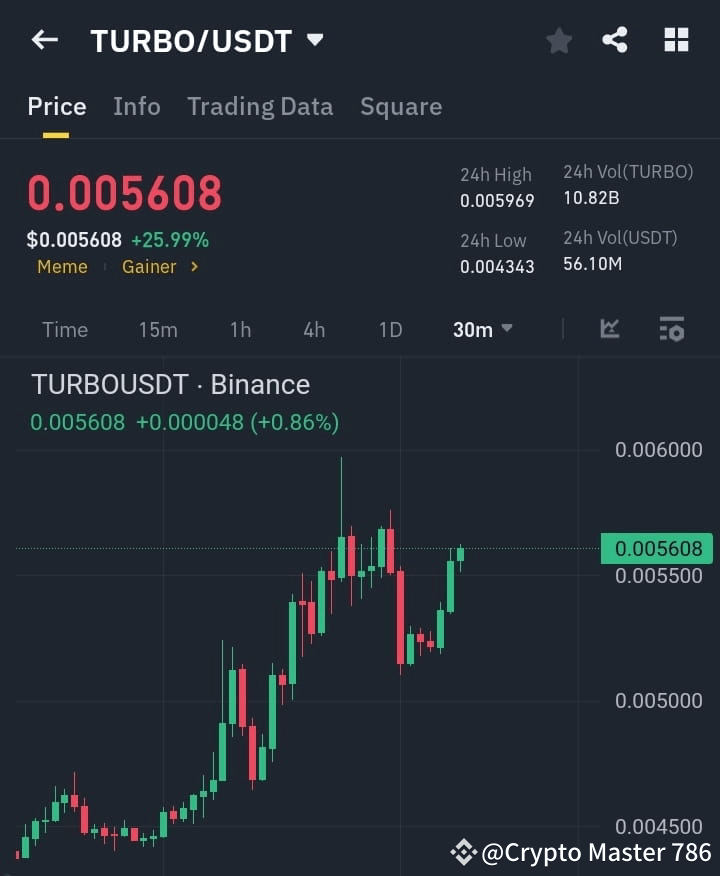This screenshot has width=720, height=876.
Task: Open the Time interval option
Action: (x=64, y=329)
